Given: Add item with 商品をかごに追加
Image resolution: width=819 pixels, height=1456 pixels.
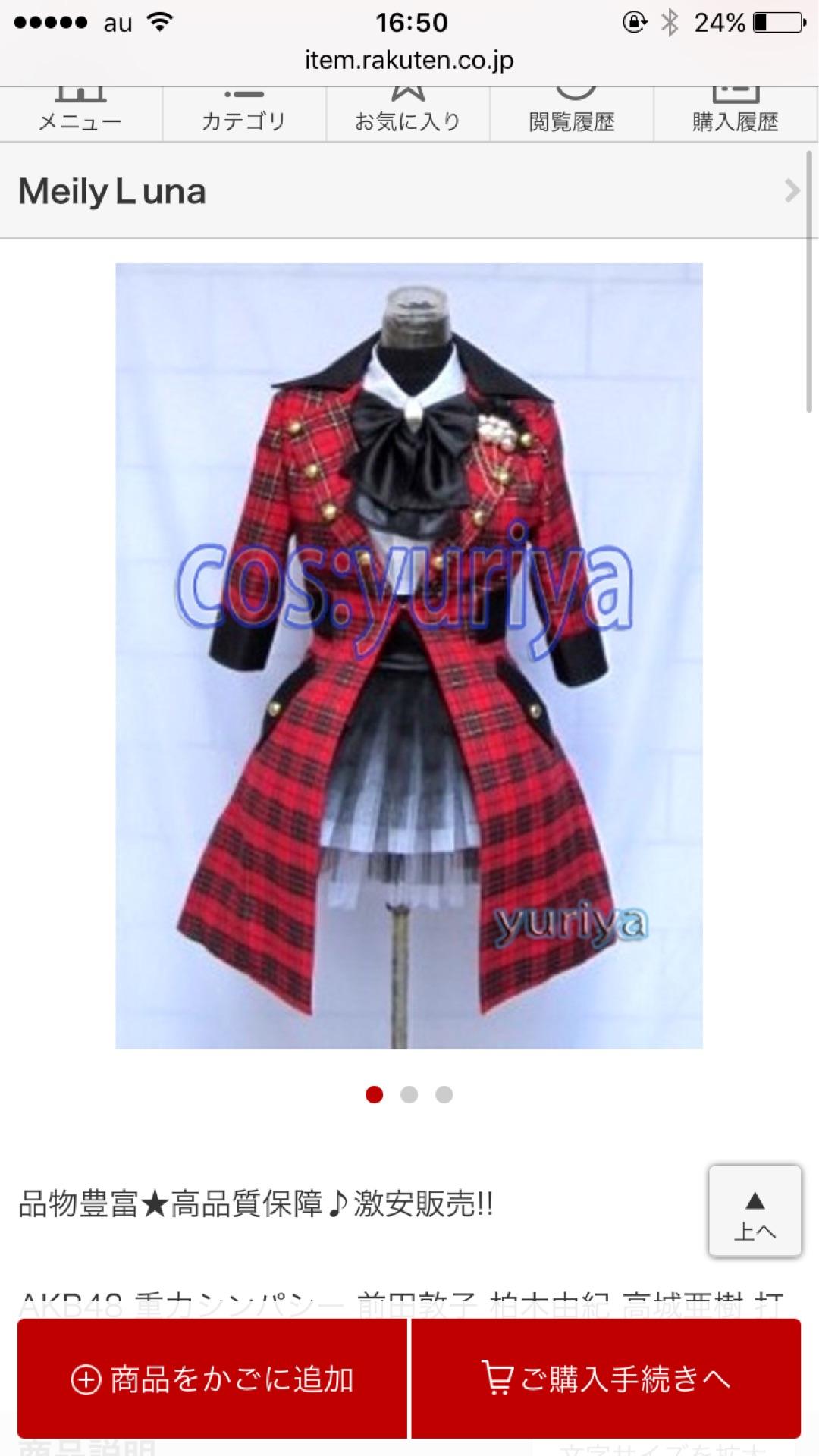Looking at the screenshot, I should [x=212, y=1379].
